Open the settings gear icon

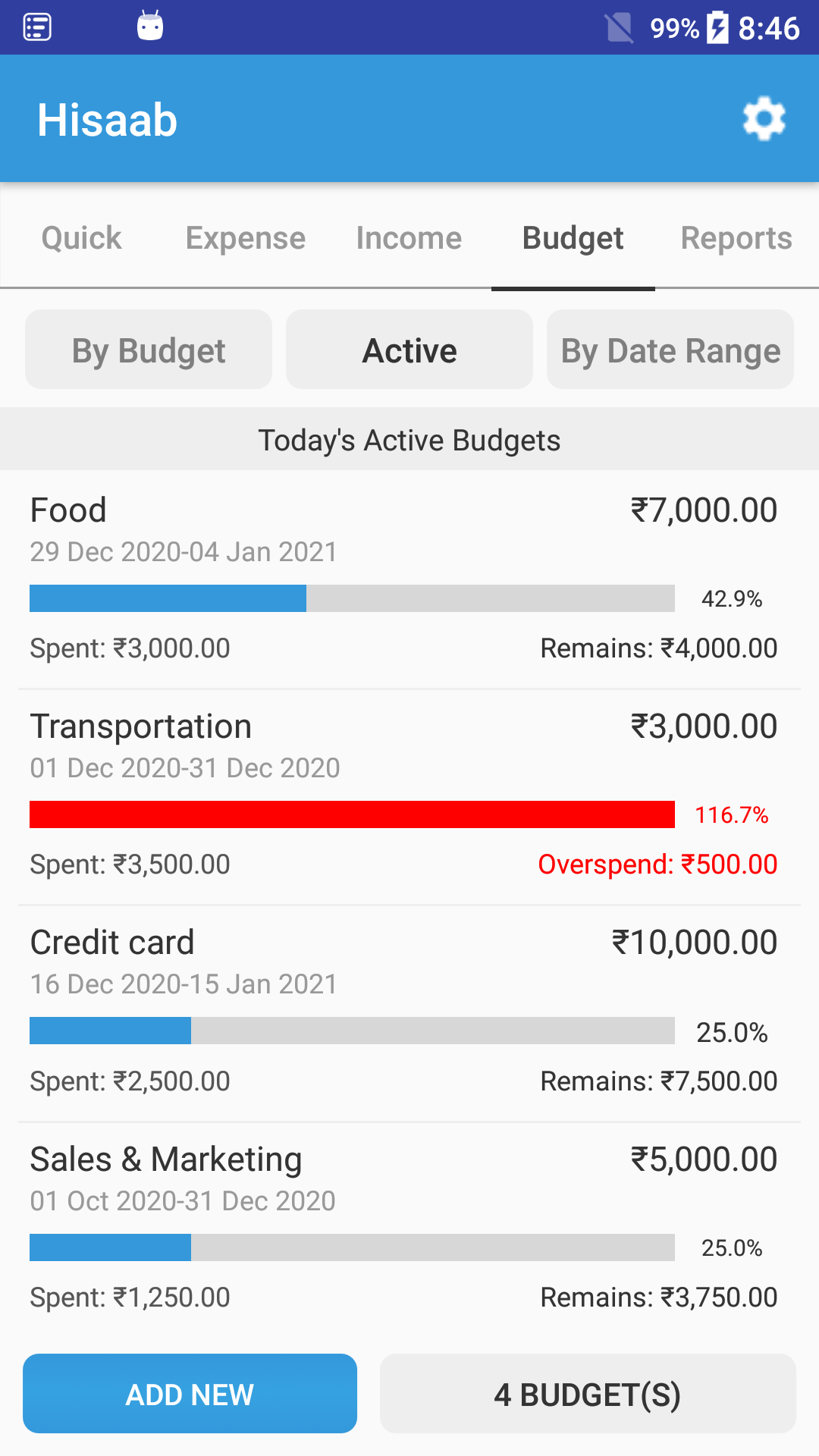click(x=764, y=119)
